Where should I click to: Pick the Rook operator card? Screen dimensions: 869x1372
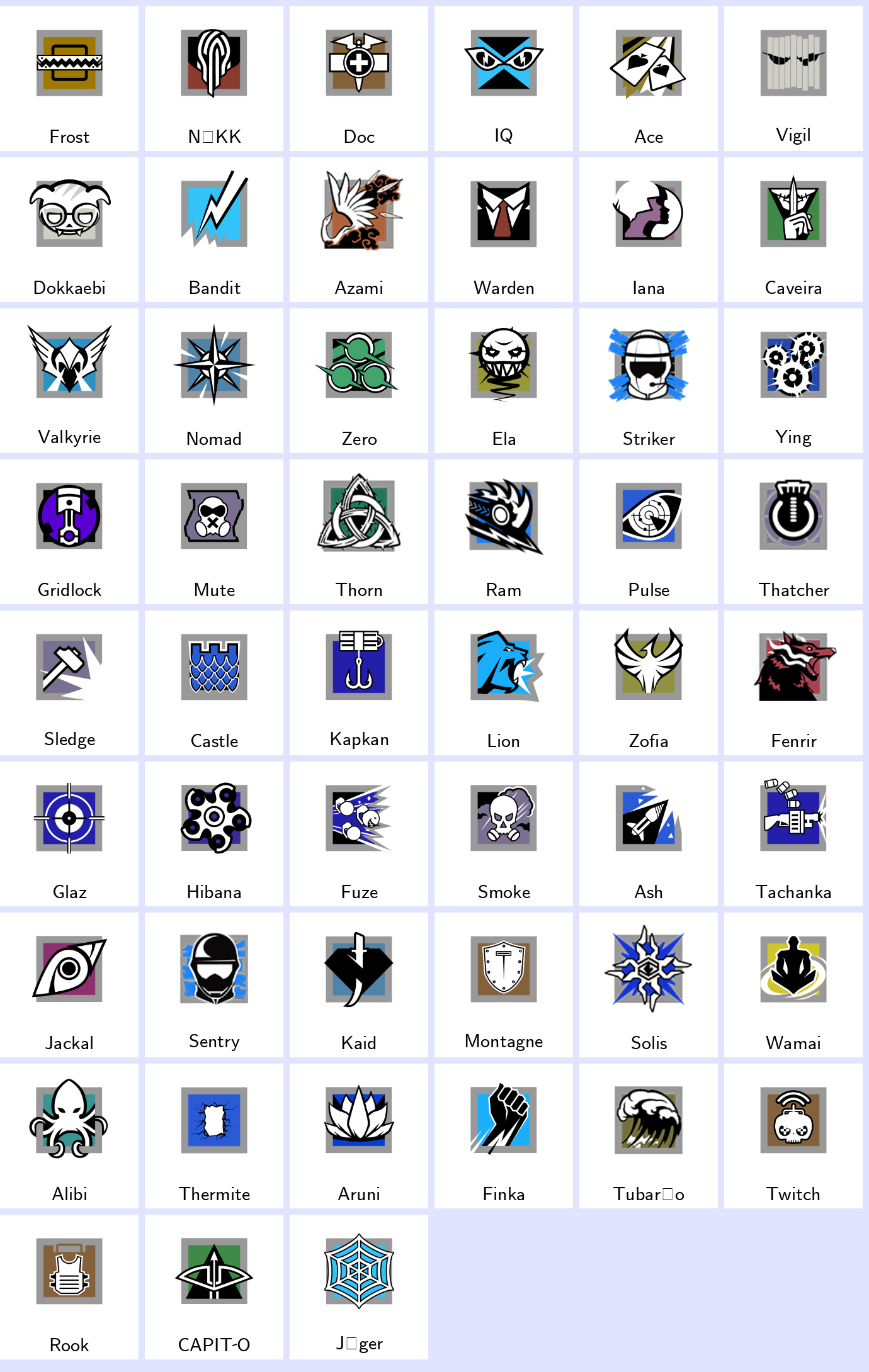coord(69,1287)
